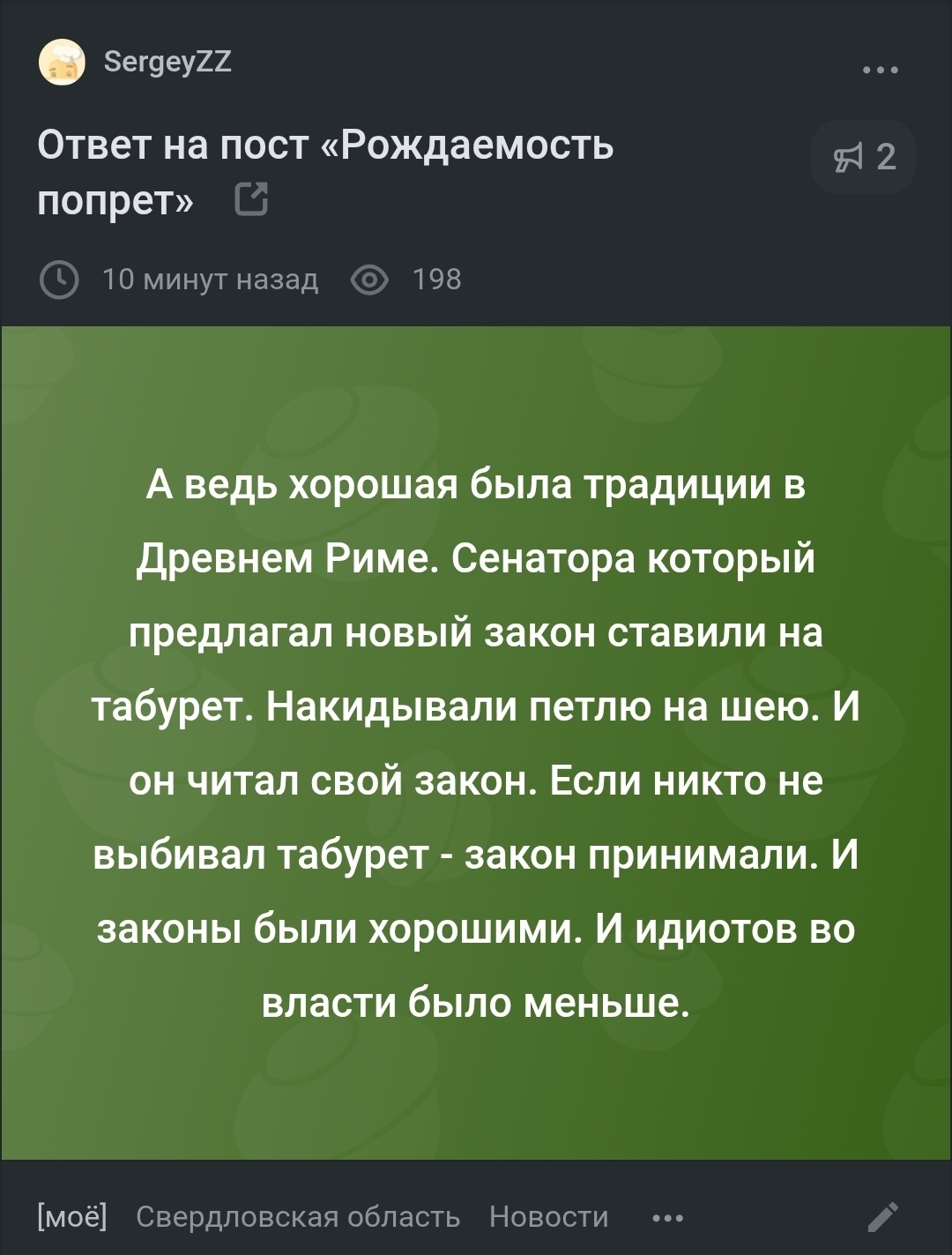952x1255 pixels.
Task: Select the [моё] tag
Action: 72,1216
